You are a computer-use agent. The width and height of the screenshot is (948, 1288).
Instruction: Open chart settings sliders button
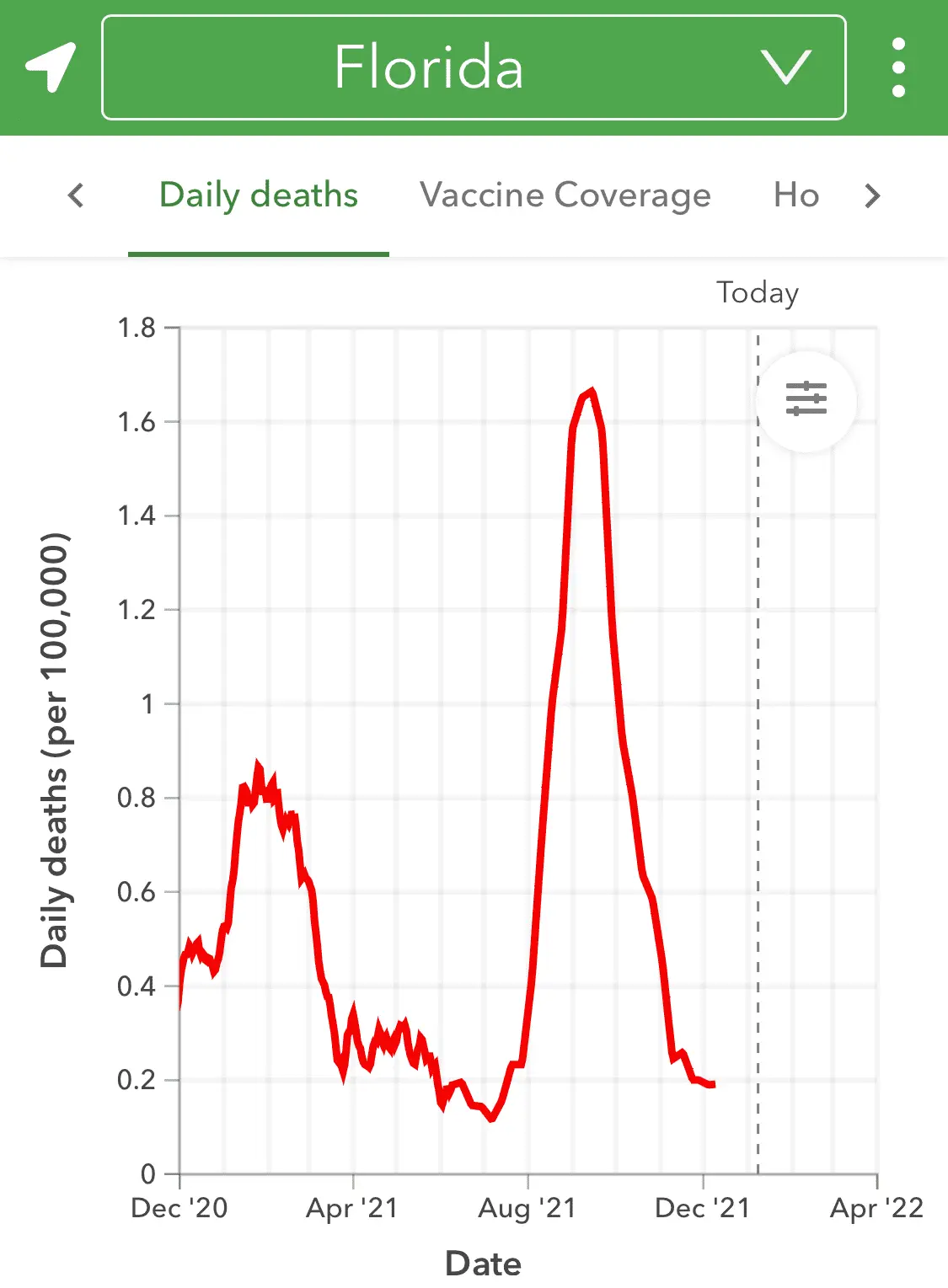pos(806,399)
